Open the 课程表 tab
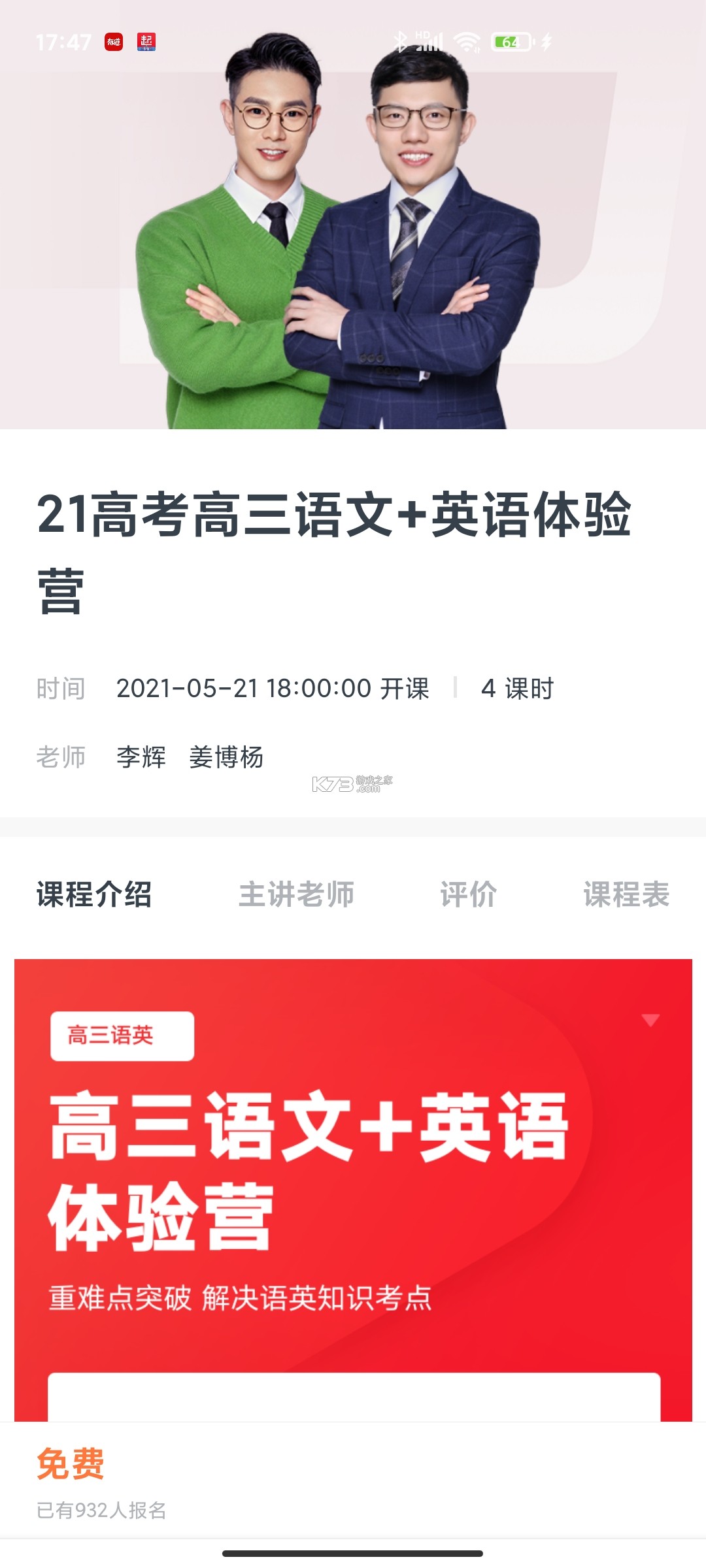Screen dimensions: 706x1568 click(626, 894)
